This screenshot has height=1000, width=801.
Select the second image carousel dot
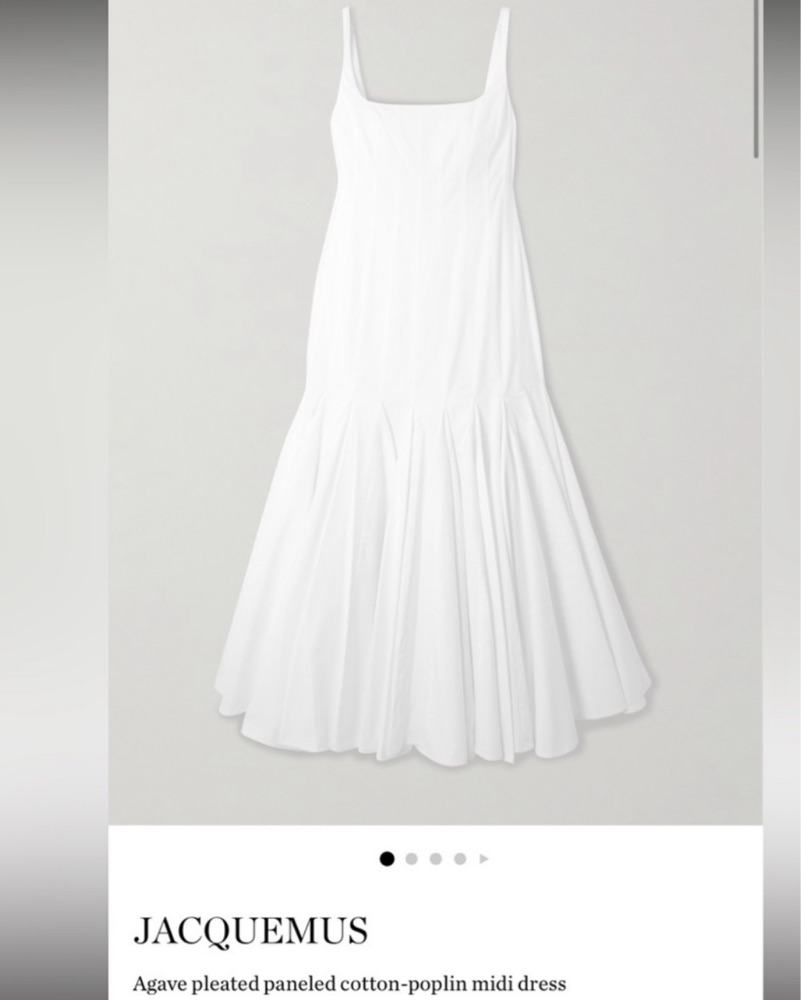[x=411, y=858]
